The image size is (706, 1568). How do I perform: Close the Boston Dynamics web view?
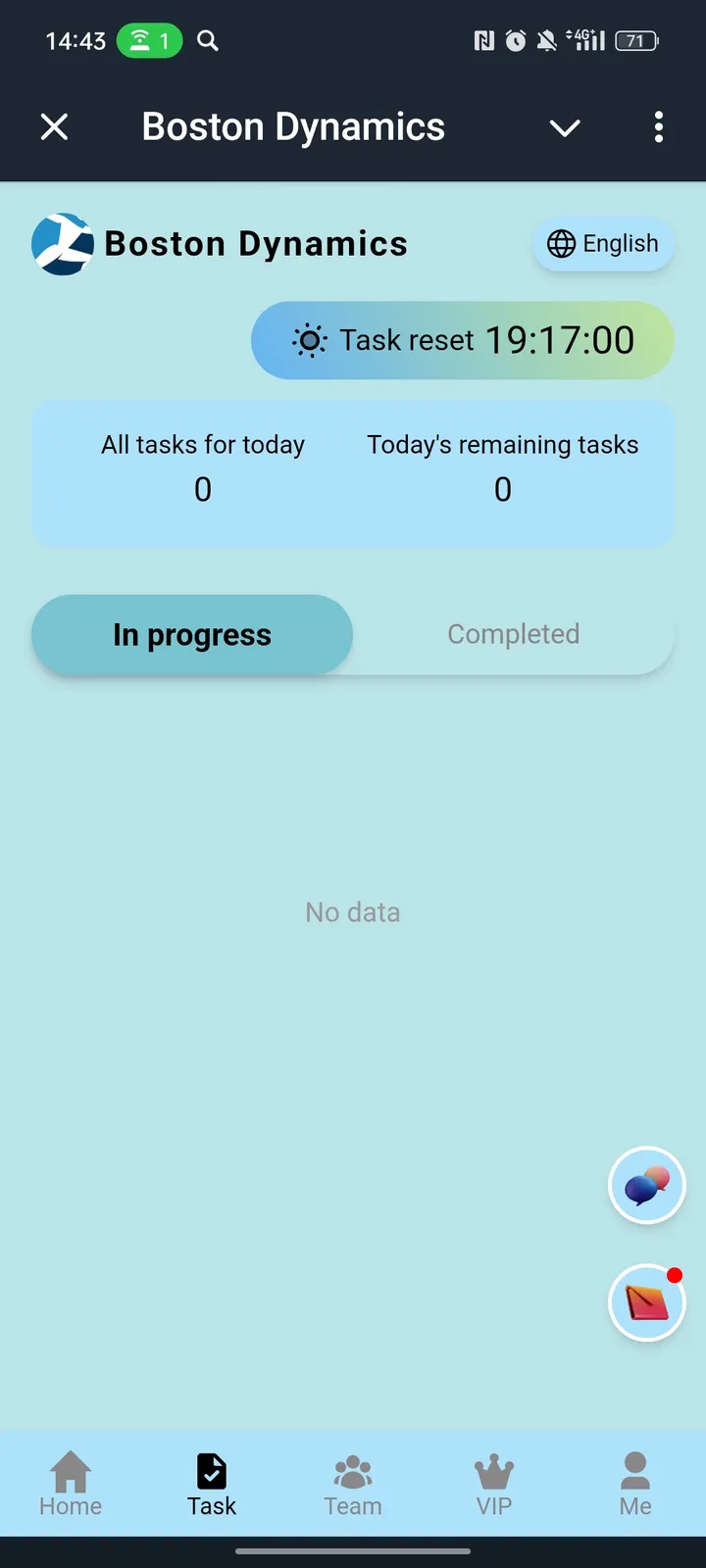click(x=55, y=126)
